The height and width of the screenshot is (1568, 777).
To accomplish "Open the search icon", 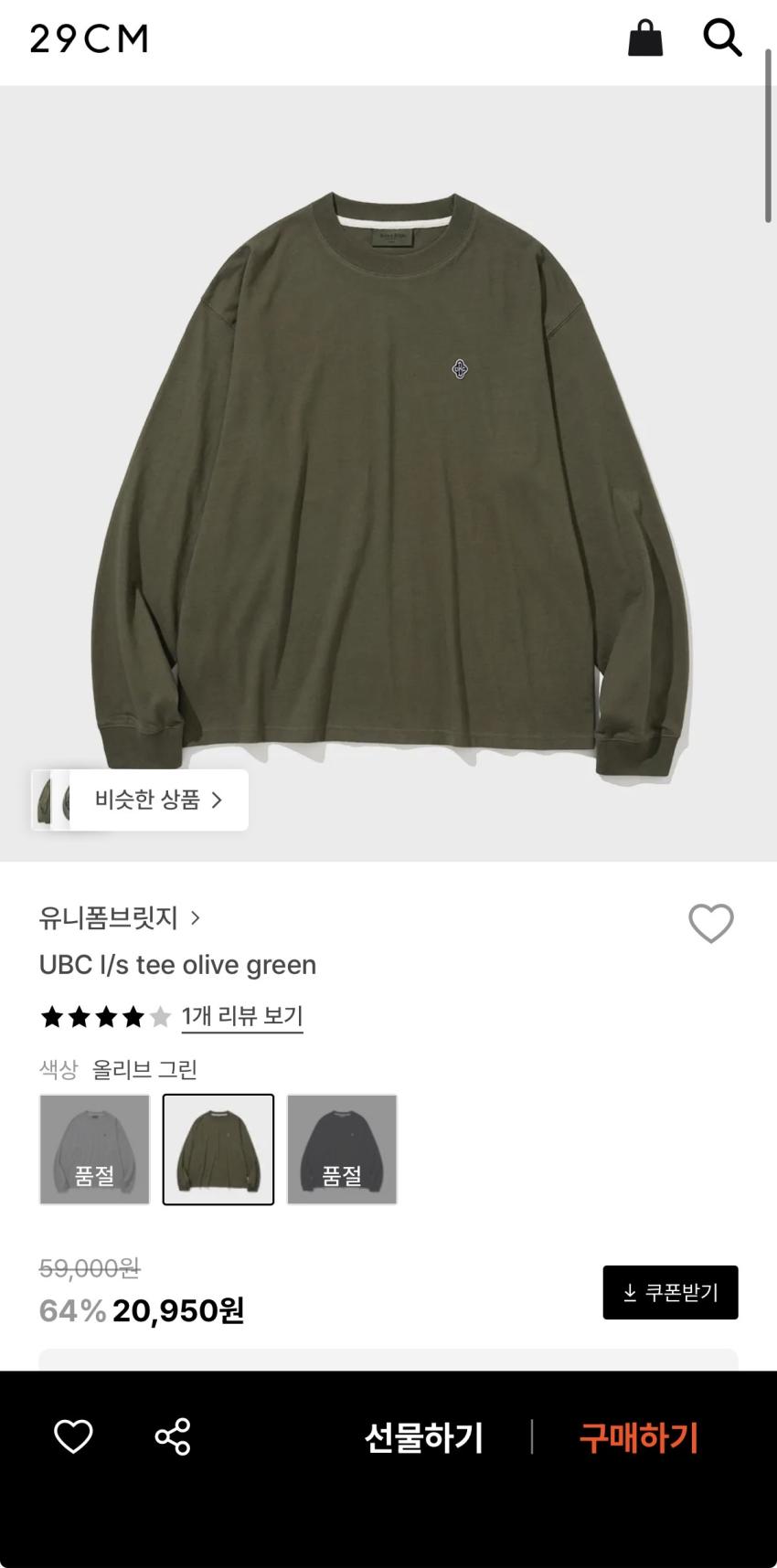I will (x=721, y=38).
